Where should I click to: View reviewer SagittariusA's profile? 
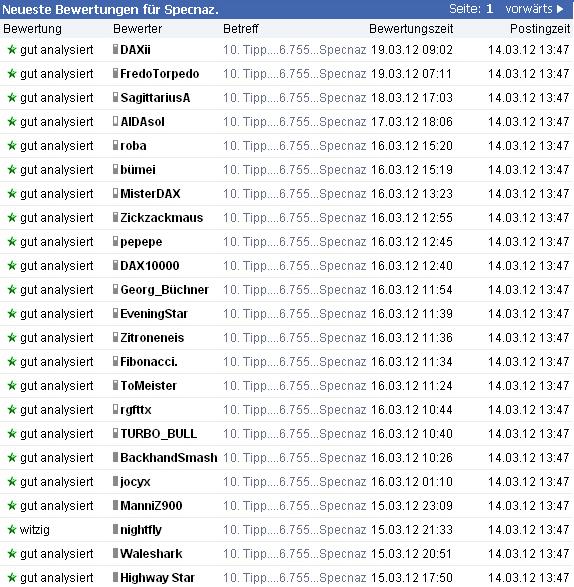[x=155, y=98]
